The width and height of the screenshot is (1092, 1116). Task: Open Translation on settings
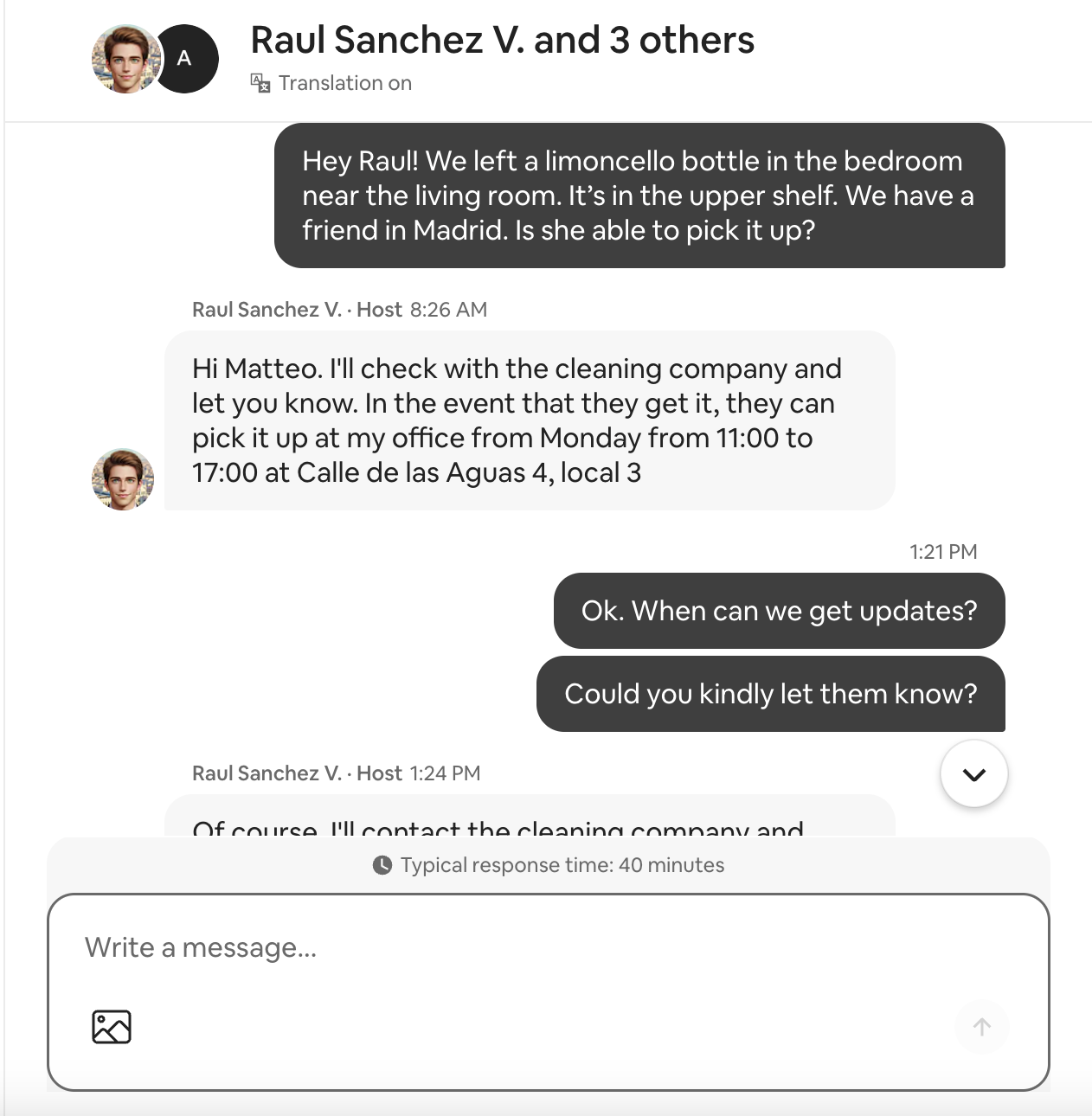[331, 83]
